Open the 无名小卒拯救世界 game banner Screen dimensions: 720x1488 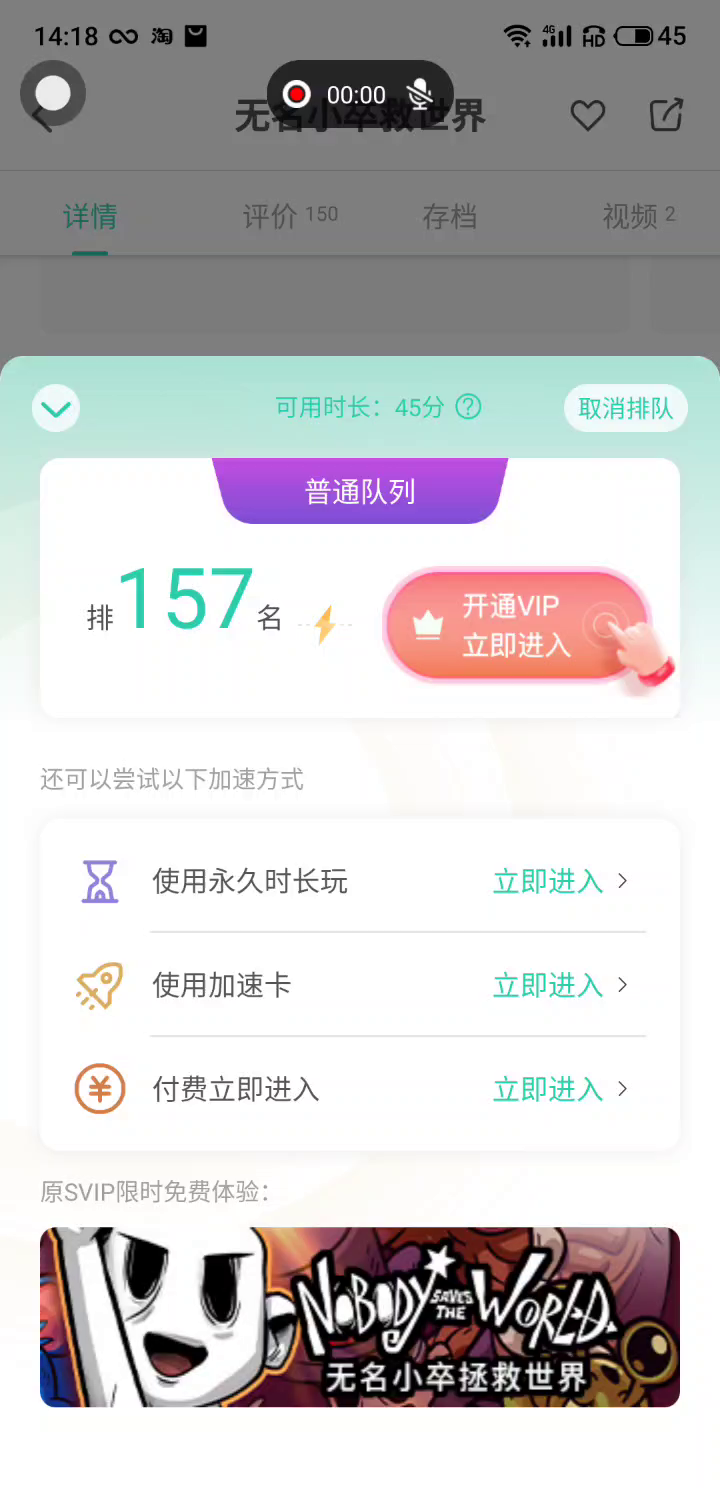click(x=360, y=1317)
